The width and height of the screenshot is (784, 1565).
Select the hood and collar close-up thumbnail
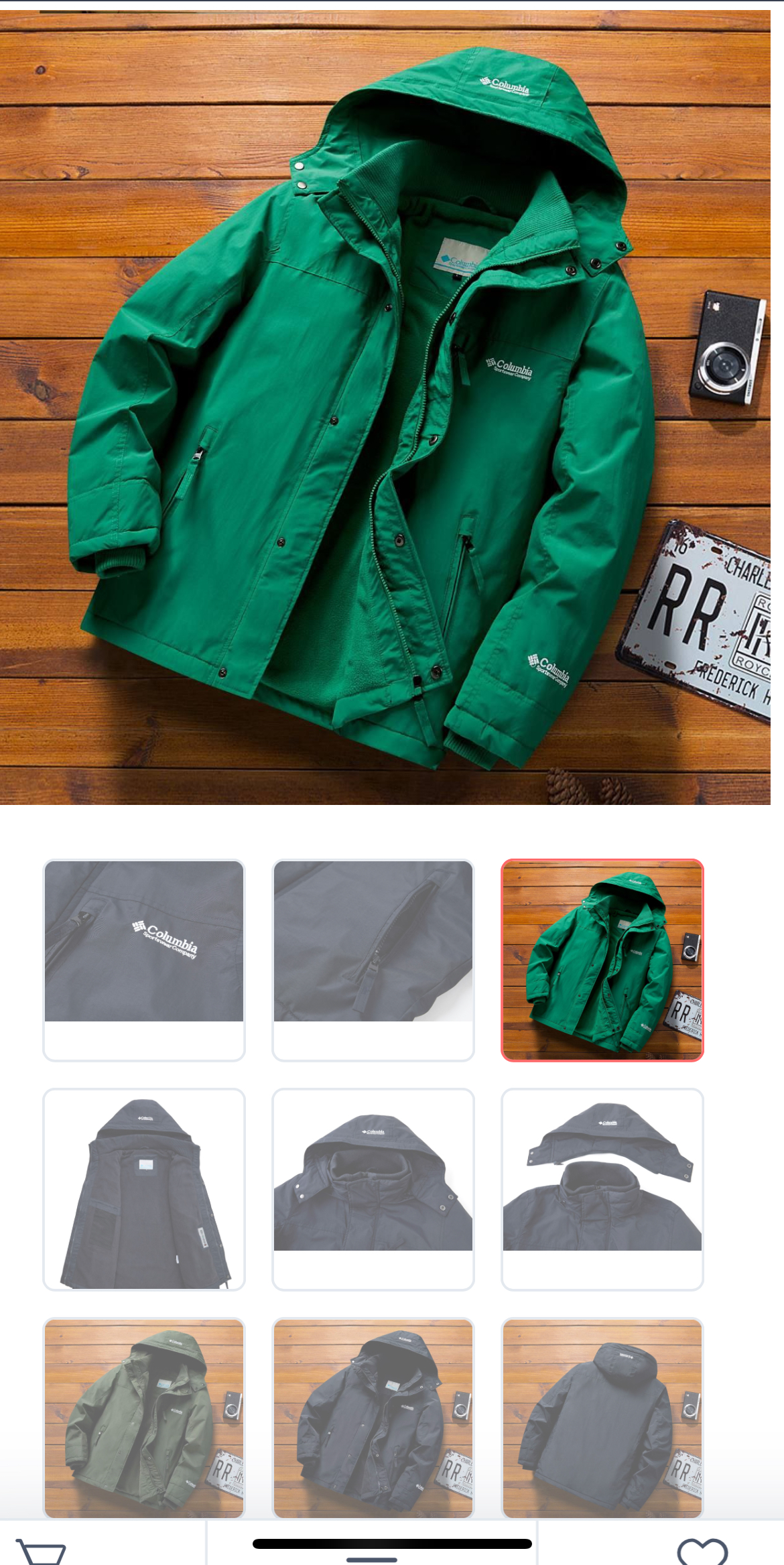(x=373, y=1190)
